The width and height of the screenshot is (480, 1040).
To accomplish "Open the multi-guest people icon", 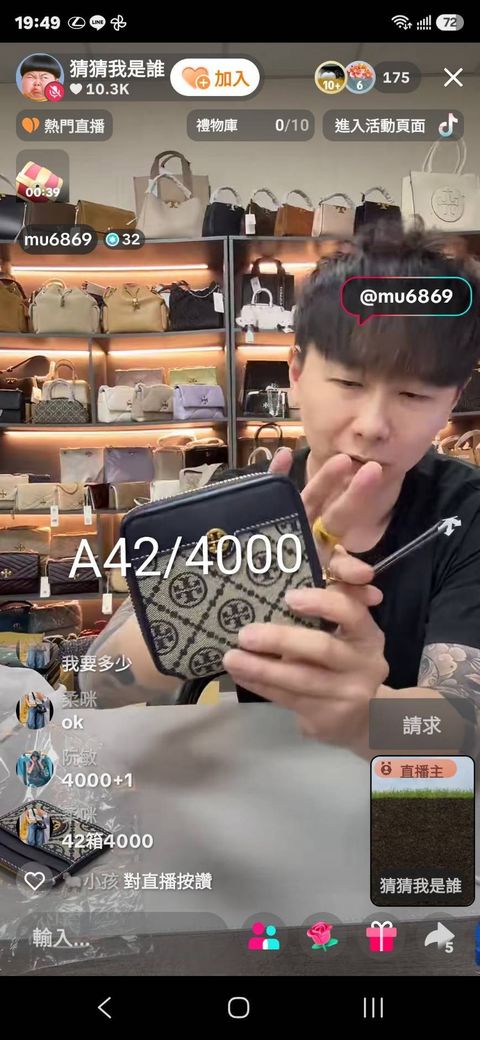I will tap(264, 937).
